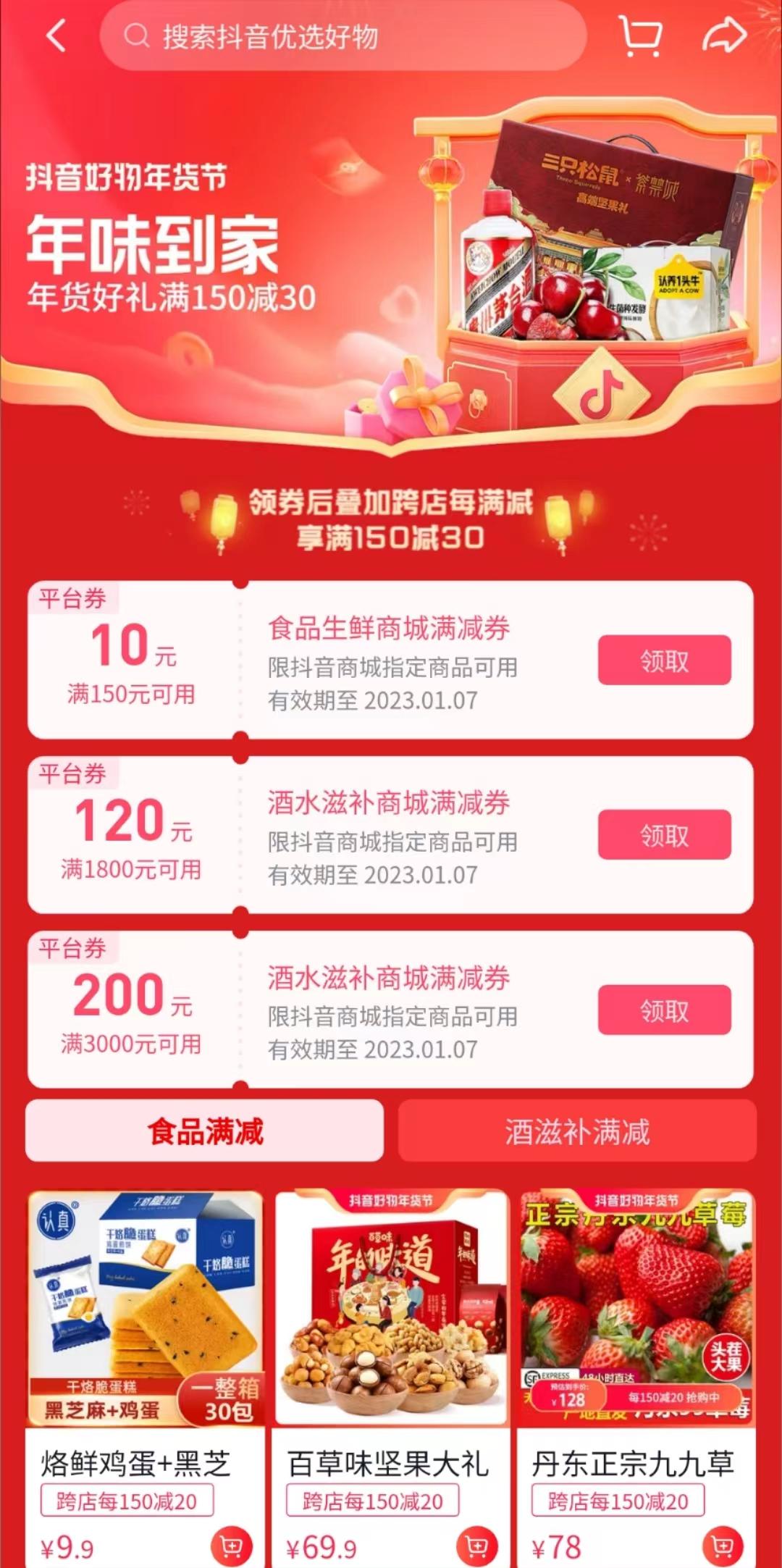Add the ¥69.9 nut gift box to cart
This screenshot has width=782, height=1568.
click(477, 1547)
